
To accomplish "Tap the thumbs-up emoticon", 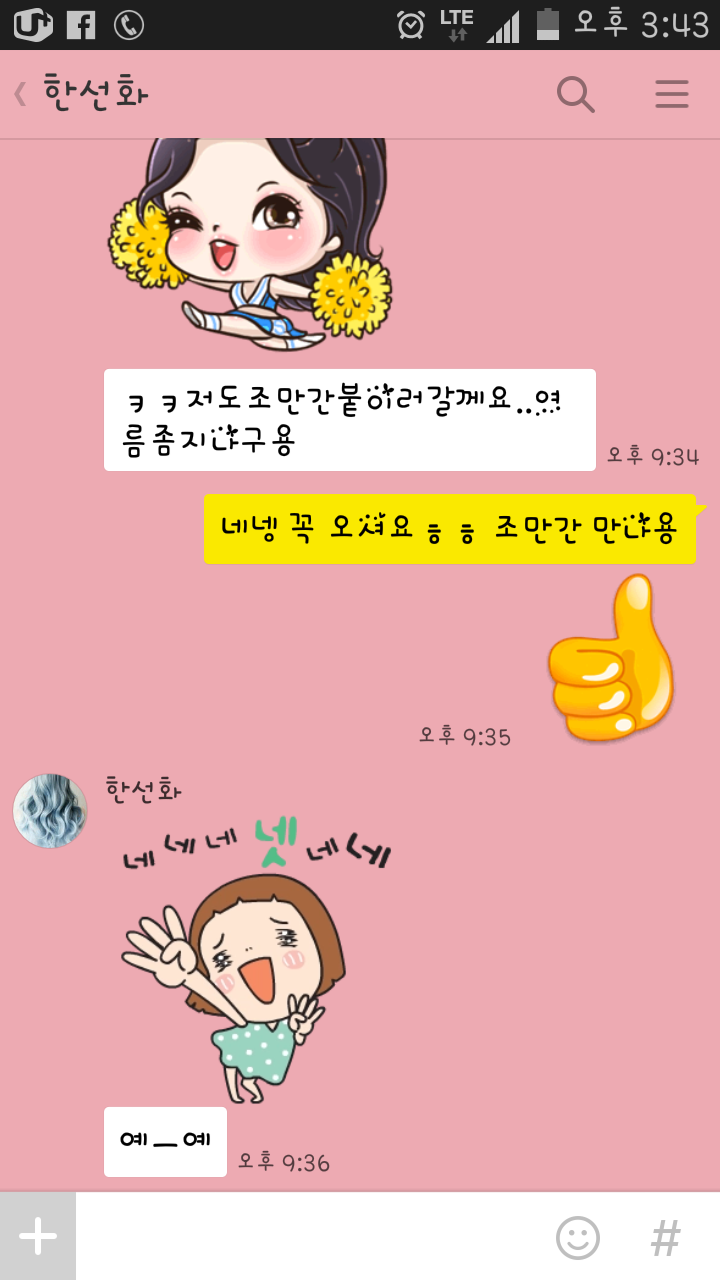I will 613,658.
